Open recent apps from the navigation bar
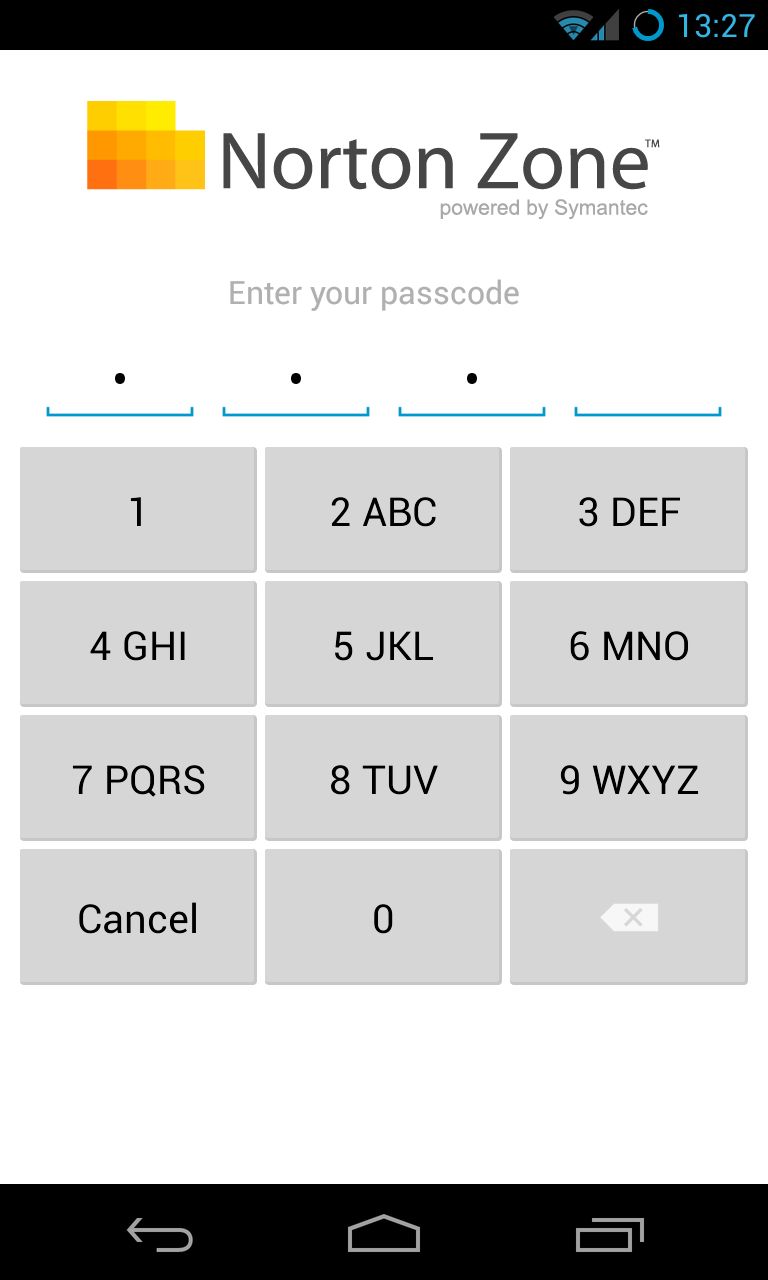The height and width of the screenshot is (1280, 768). click(610, 1233)
